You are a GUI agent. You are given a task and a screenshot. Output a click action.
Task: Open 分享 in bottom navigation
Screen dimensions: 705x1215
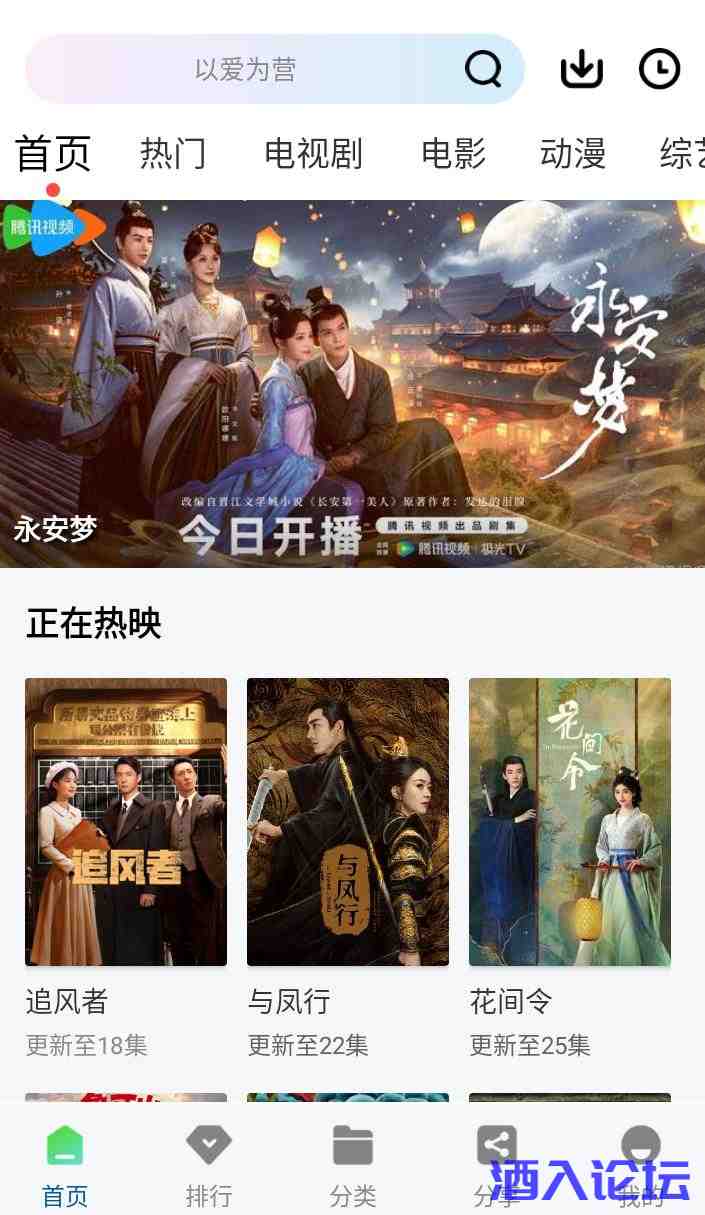pos(496,1160)
